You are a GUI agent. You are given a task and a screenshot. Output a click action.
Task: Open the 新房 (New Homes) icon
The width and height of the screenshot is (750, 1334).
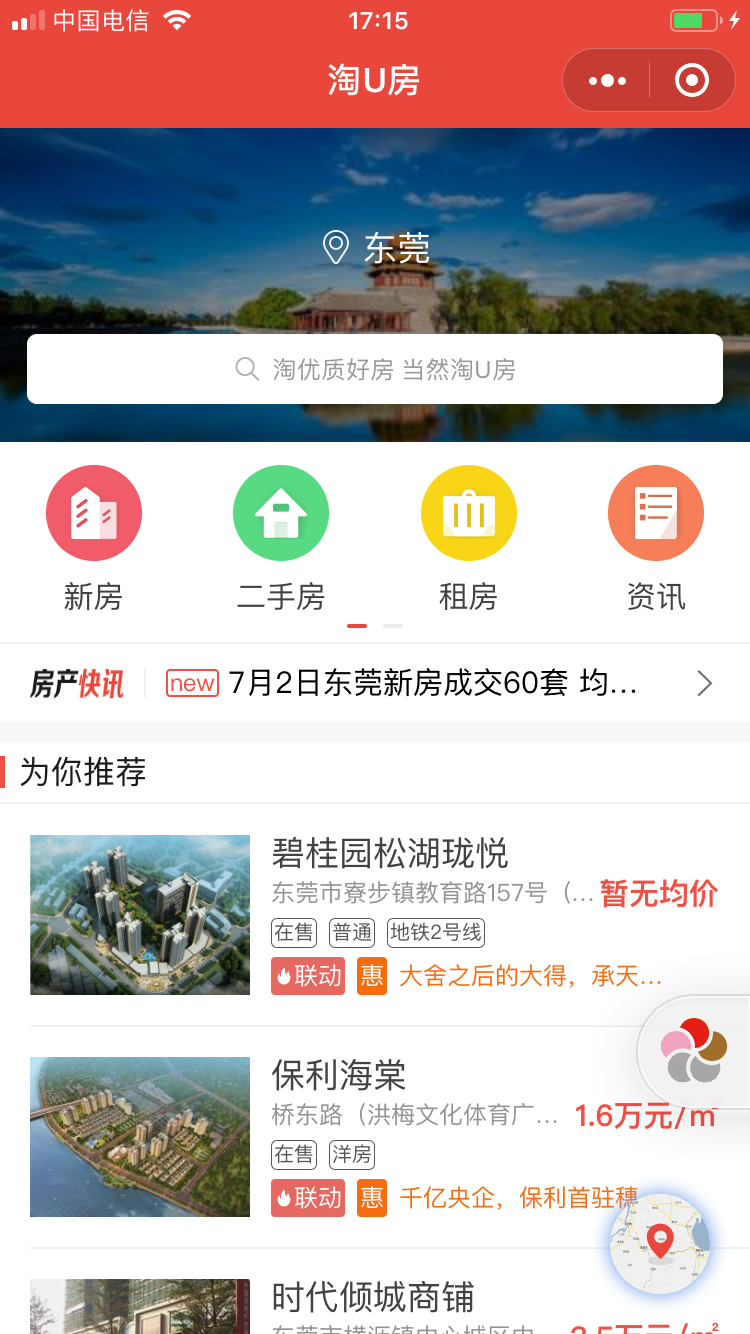pos(94,512)
